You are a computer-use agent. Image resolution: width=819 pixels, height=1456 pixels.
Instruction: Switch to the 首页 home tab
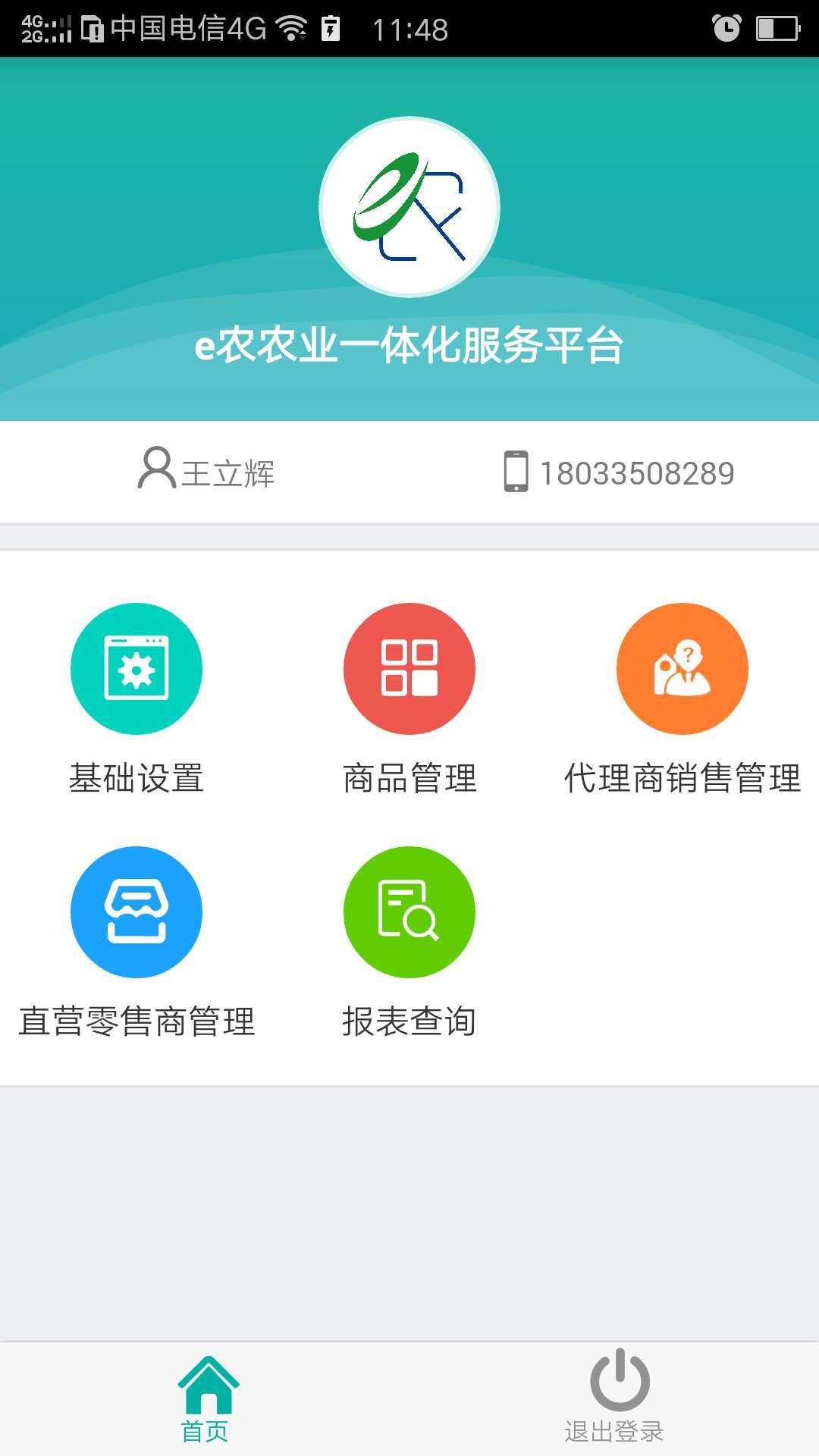[x=206, y=1398]
